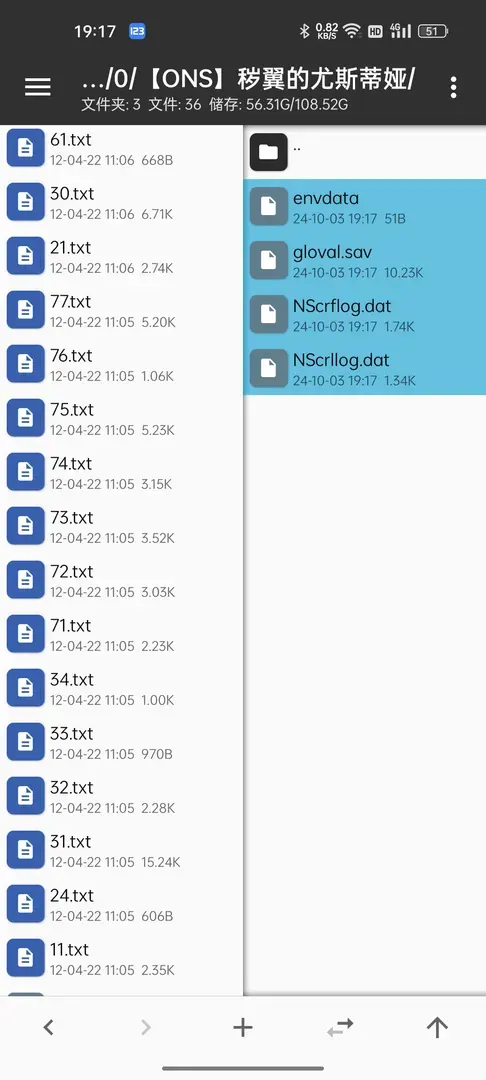Select 74.txt from the list
The width and height of the screenshot is (486, 1080).
tap(121, 472)
